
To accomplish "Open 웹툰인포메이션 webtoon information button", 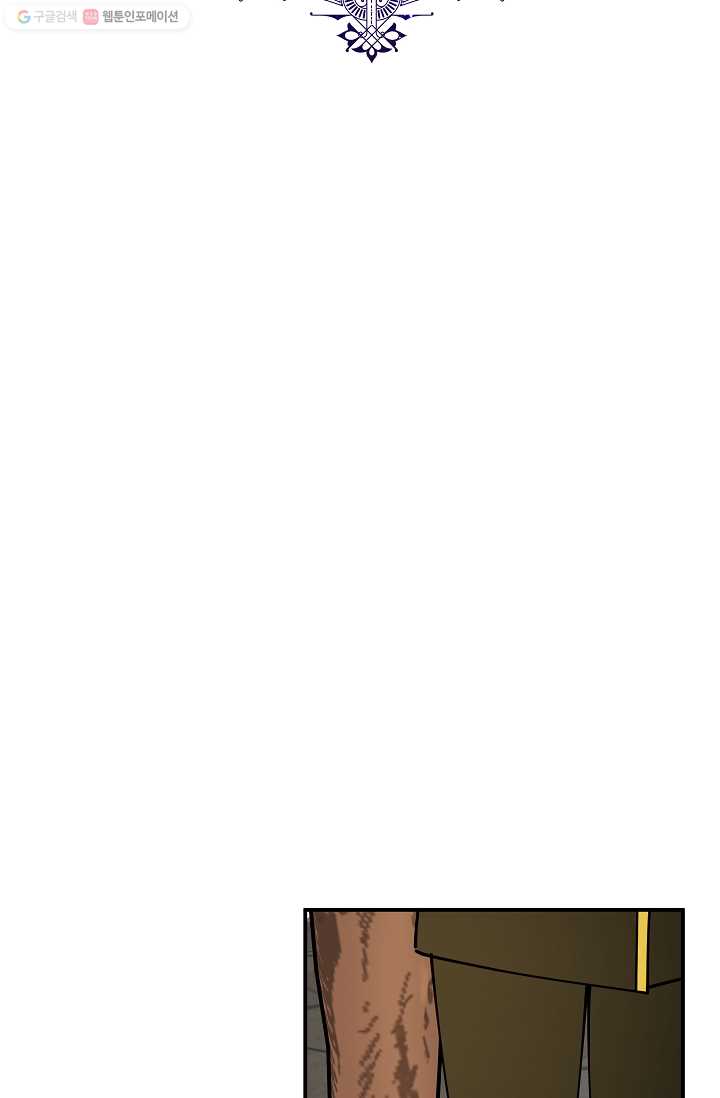I will coord(131,17).
